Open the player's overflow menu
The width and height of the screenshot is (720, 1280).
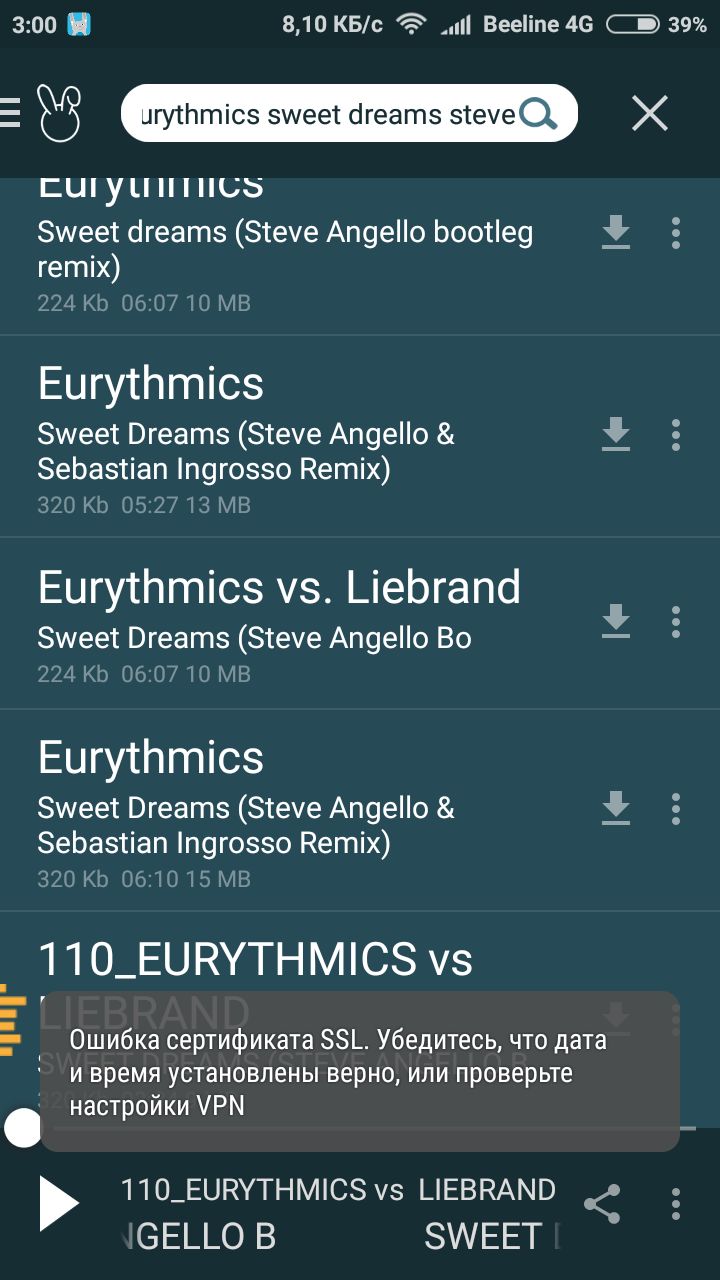click(x=676, y=1204)
